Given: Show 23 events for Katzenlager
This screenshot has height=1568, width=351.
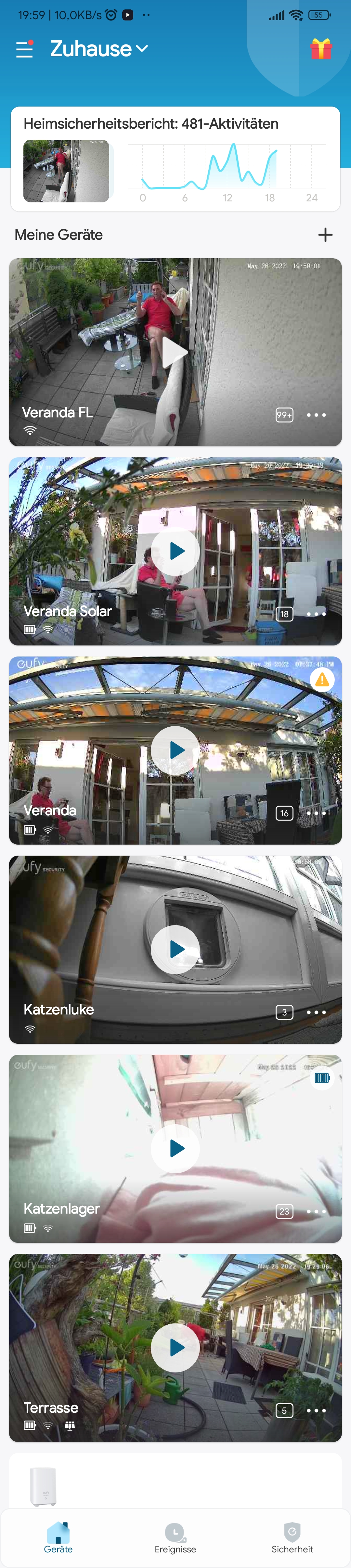Looking at the screenshot, I should click(x=284, y=1211).
